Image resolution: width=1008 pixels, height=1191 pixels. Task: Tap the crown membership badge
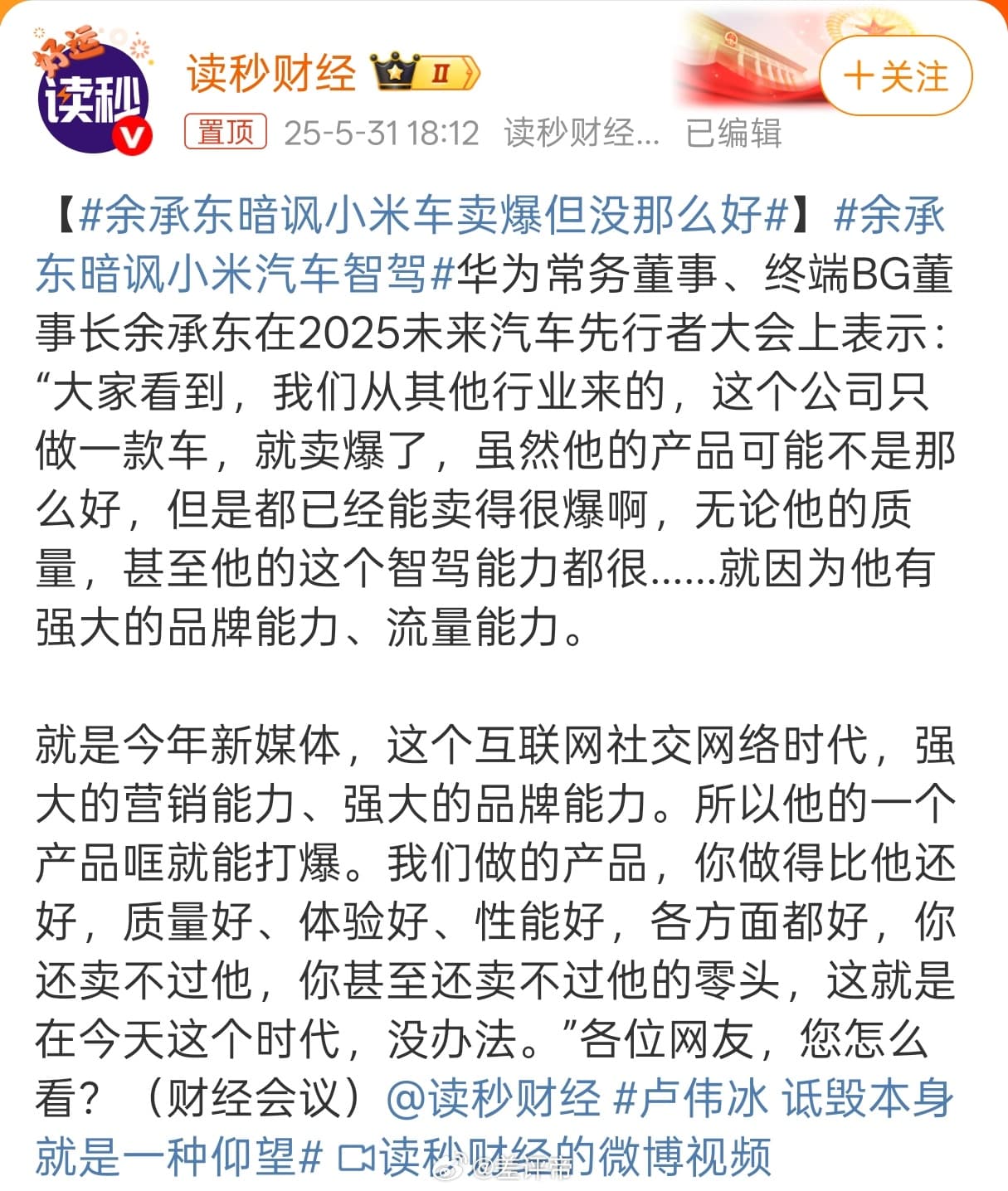(x=426, y=73)
